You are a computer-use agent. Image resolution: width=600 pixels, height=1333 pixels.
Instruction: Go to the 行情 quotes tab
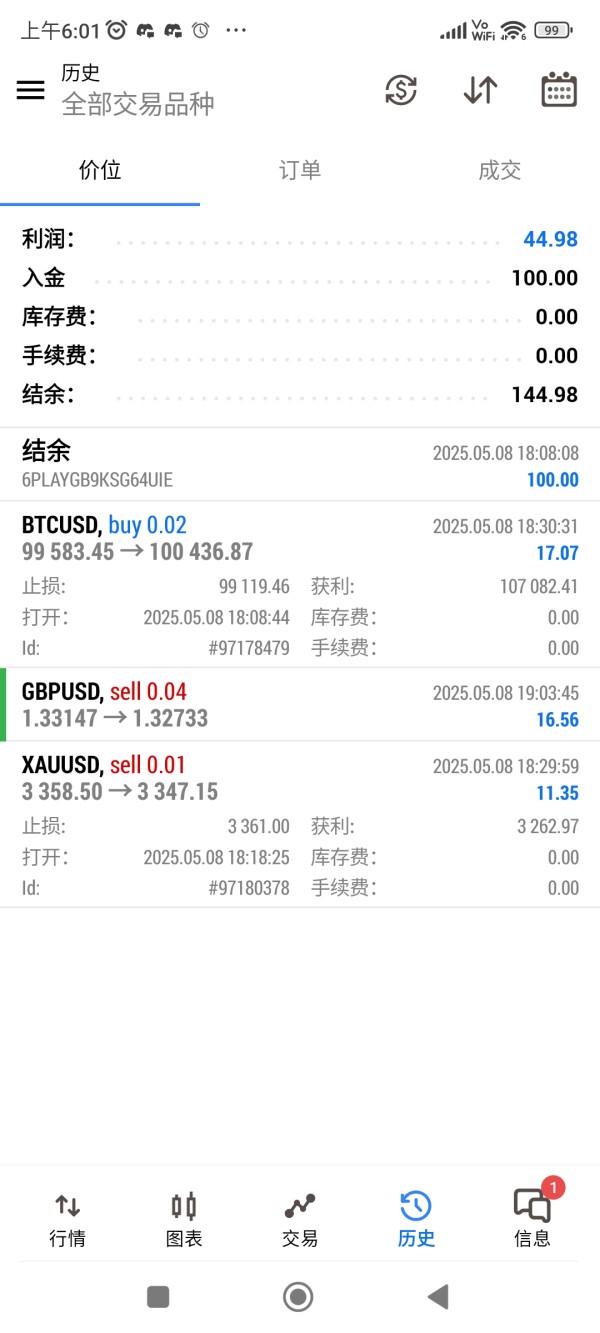click(67, 1219)
